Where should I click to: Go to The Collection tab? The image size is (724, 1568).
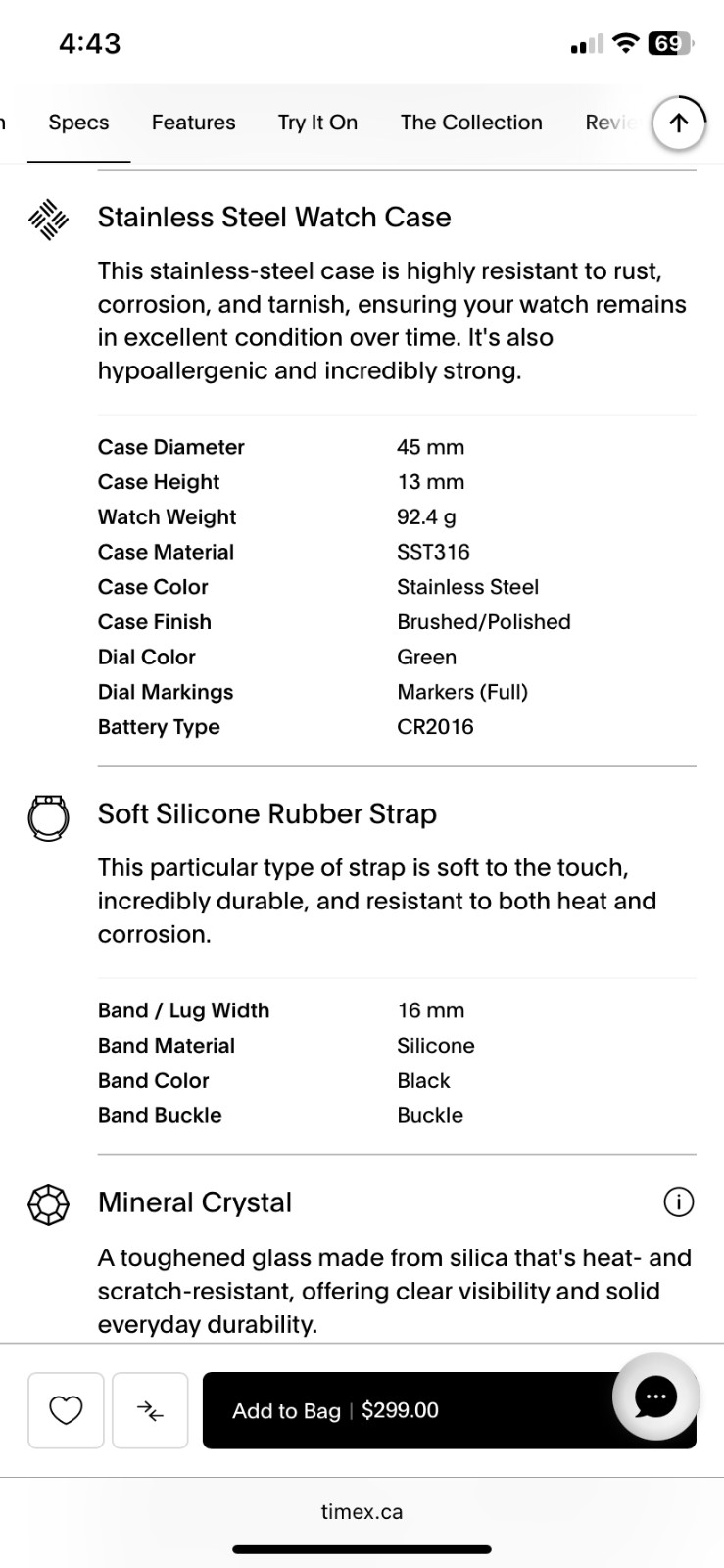(x=471, y=122)
